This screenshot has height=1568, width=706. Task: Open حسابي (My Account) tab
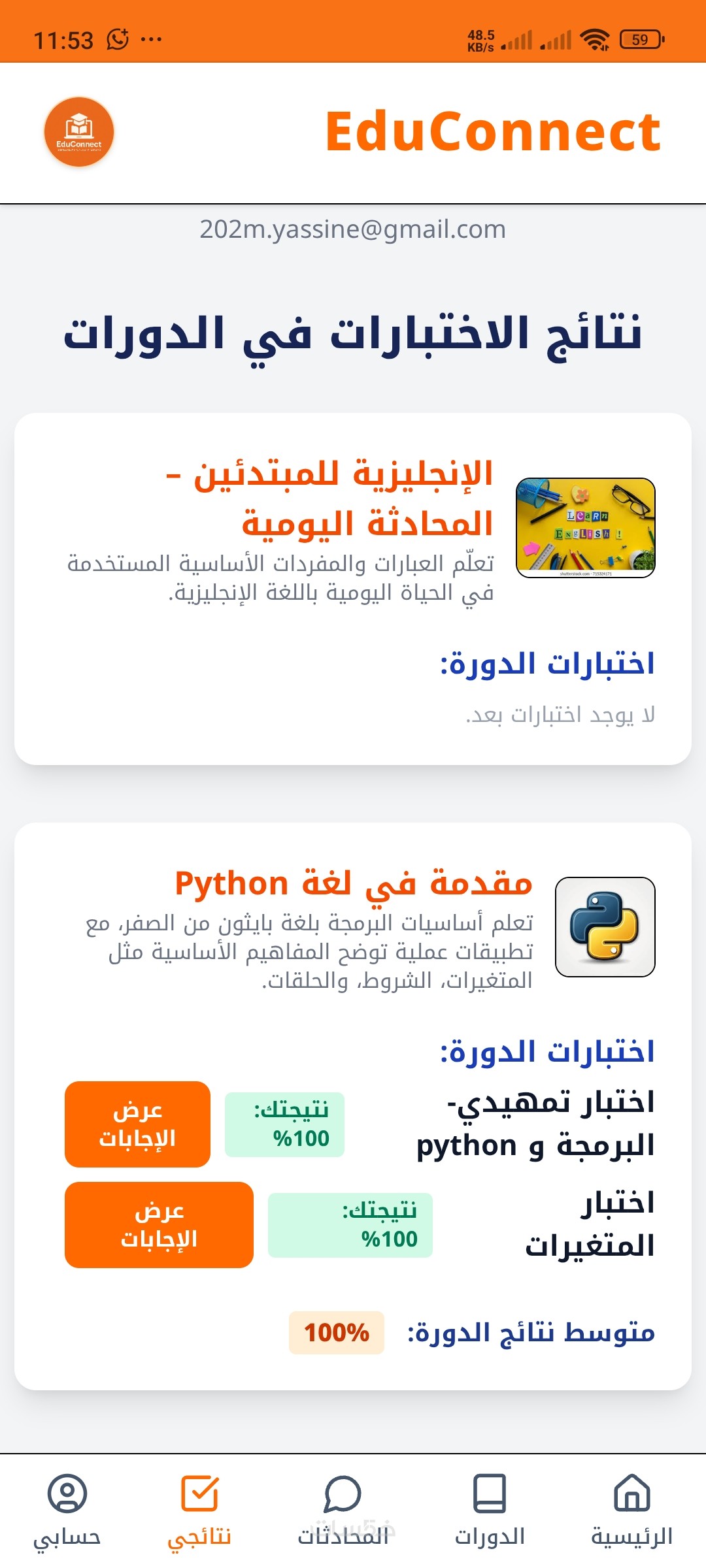click(x=67, y=1511)
